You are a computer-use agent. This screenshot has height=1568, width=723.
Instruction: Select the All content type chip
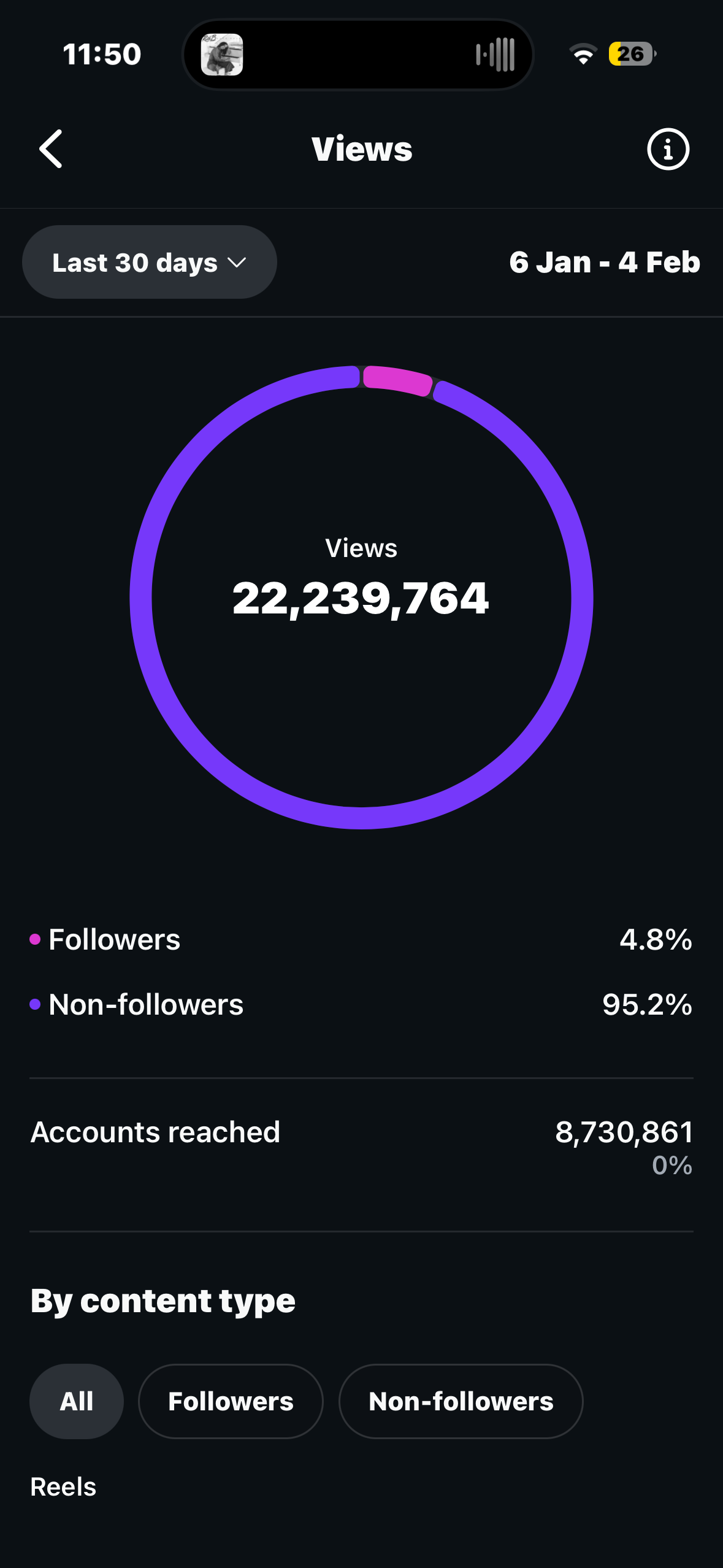click(77, 1401)
